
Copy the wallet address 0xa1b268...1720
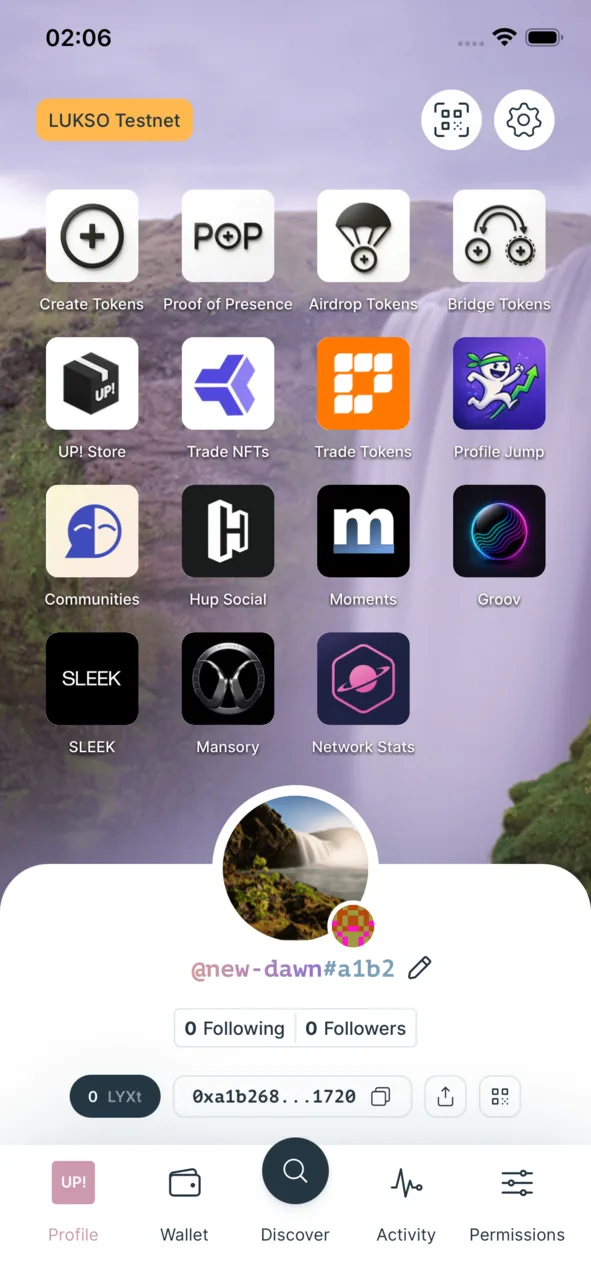click(292, 1096)
